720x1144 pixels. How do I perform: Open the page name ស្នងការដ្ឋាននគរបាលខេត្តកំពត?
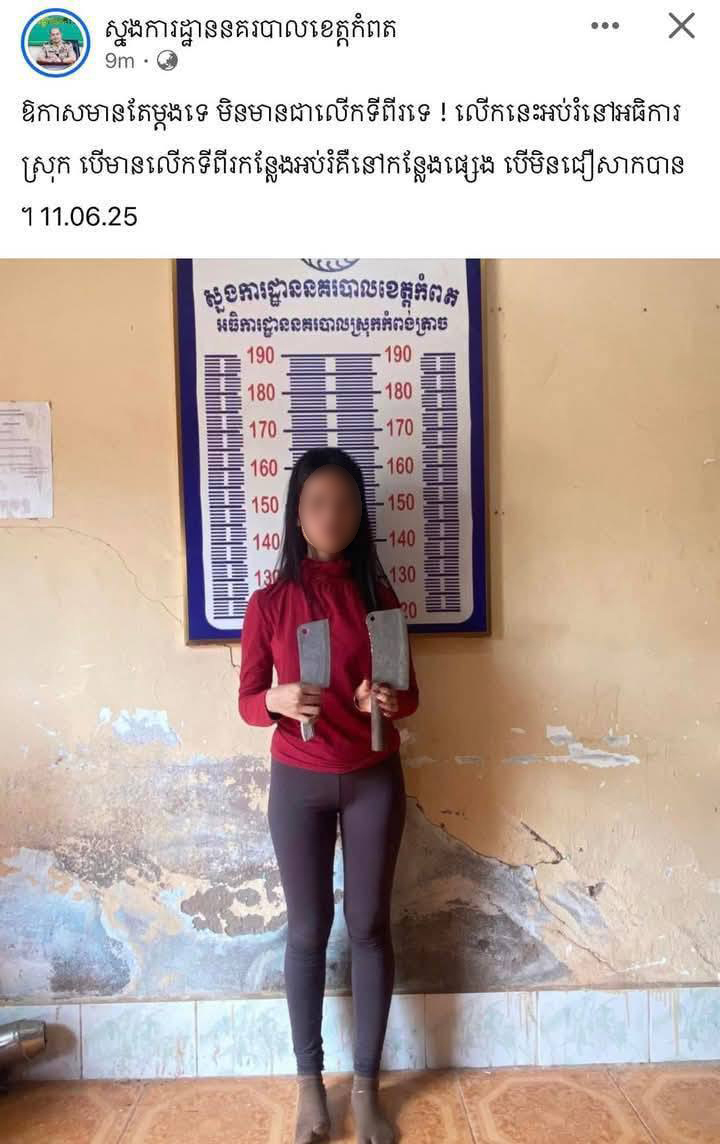(x=250, y=28)
